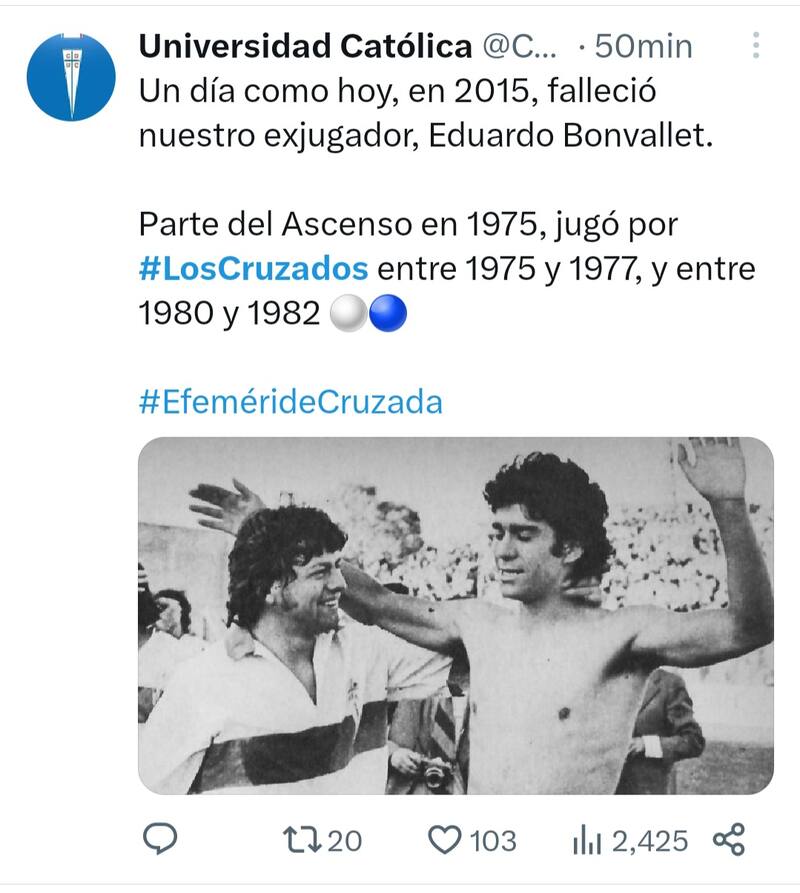Image resolution: width=800 pixels, height=893 pixels.
Task: Open the #LosCruzados hashtag
Action: point(254,270)
